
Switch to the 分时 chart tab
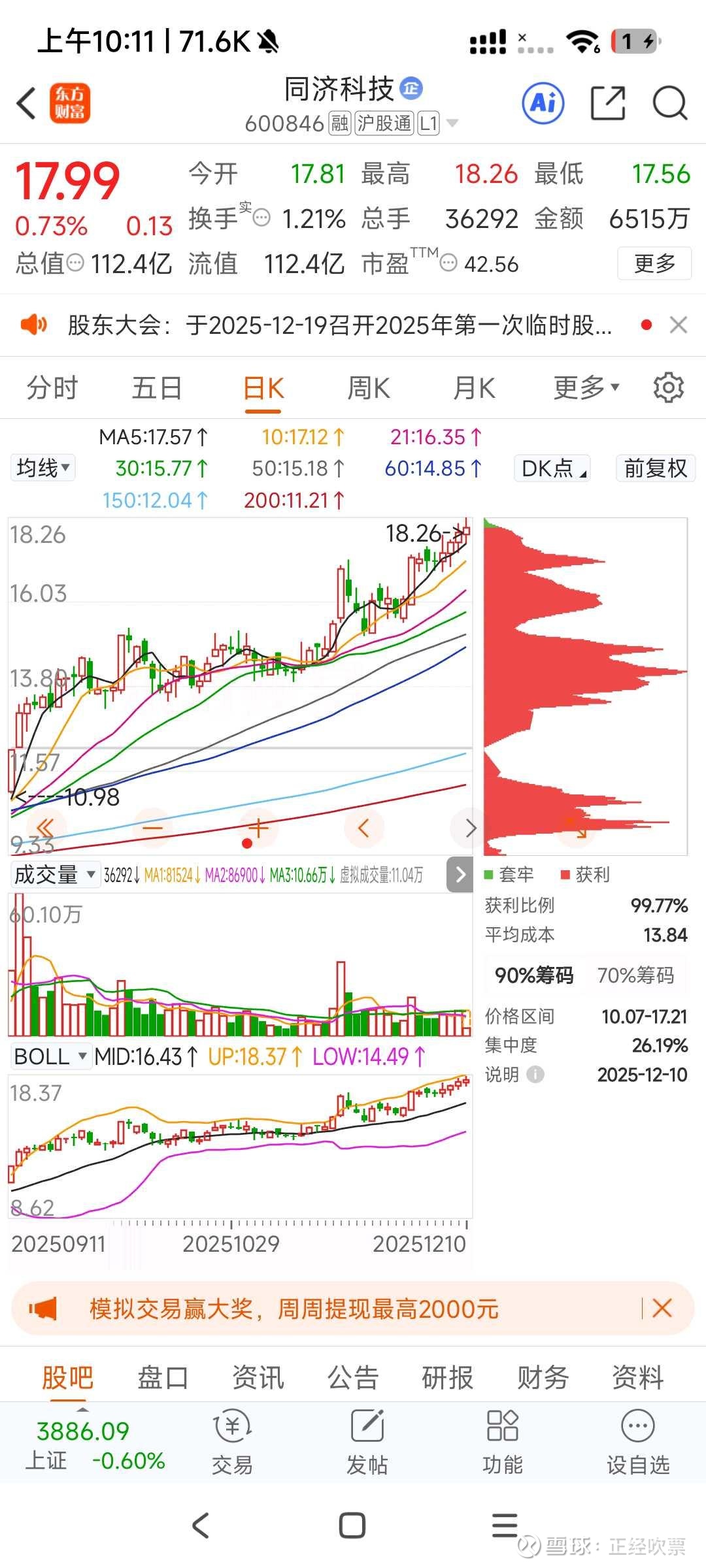(x=52, y=388)
